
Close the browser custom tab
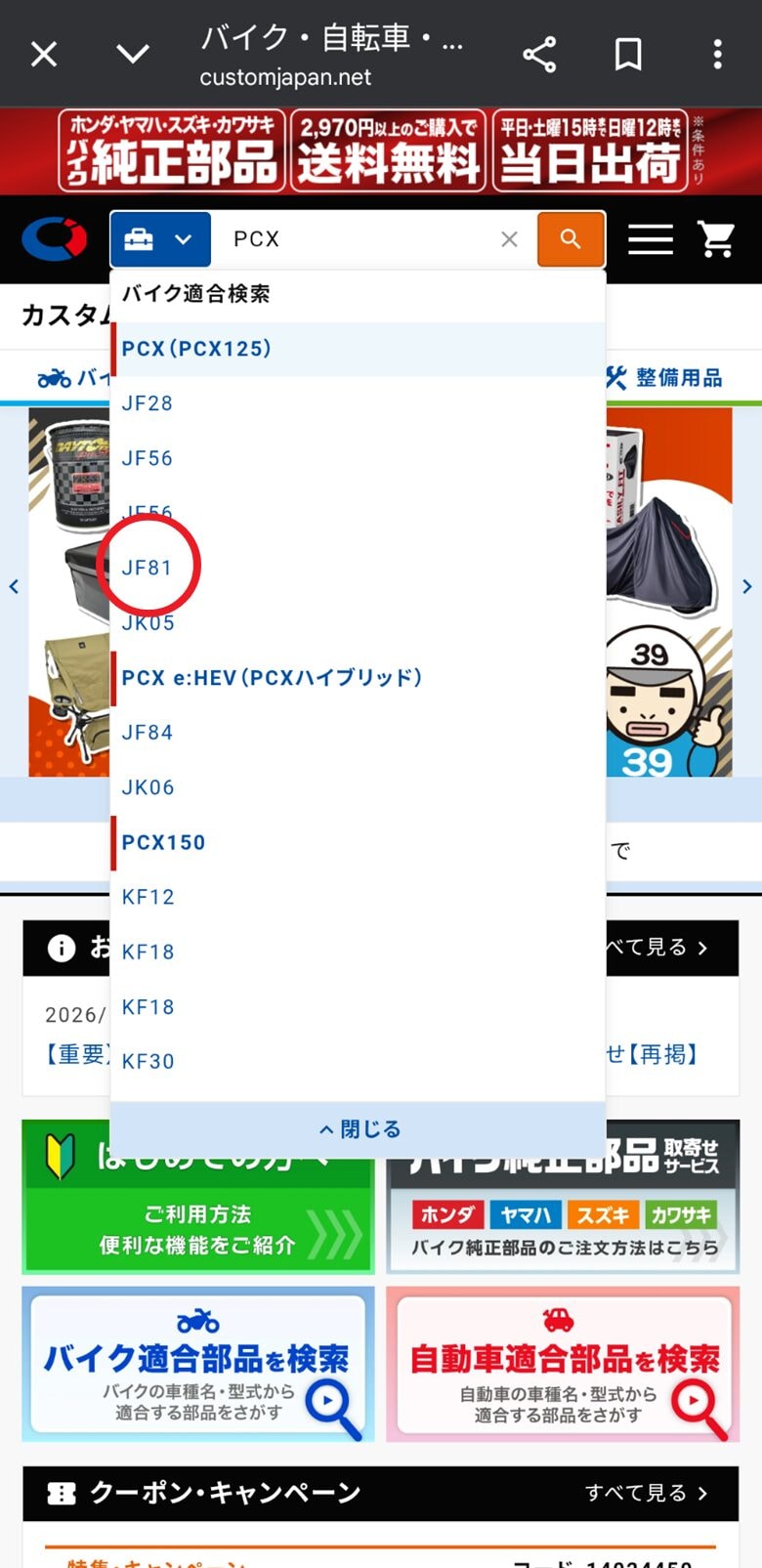pos(44,55)
